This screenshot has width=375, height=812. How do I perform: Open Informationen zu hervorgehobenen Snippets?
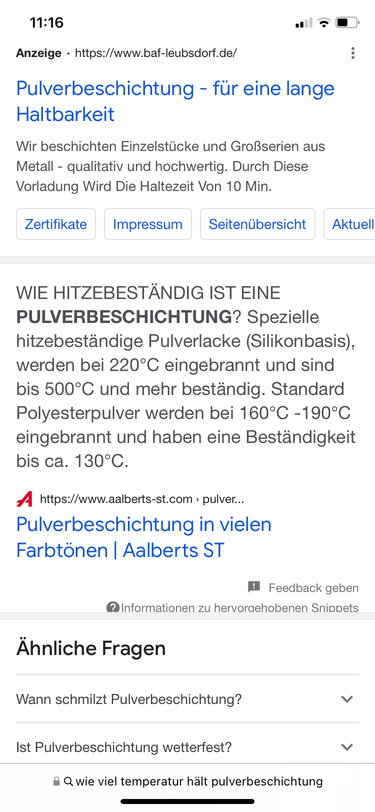point(232,607)
